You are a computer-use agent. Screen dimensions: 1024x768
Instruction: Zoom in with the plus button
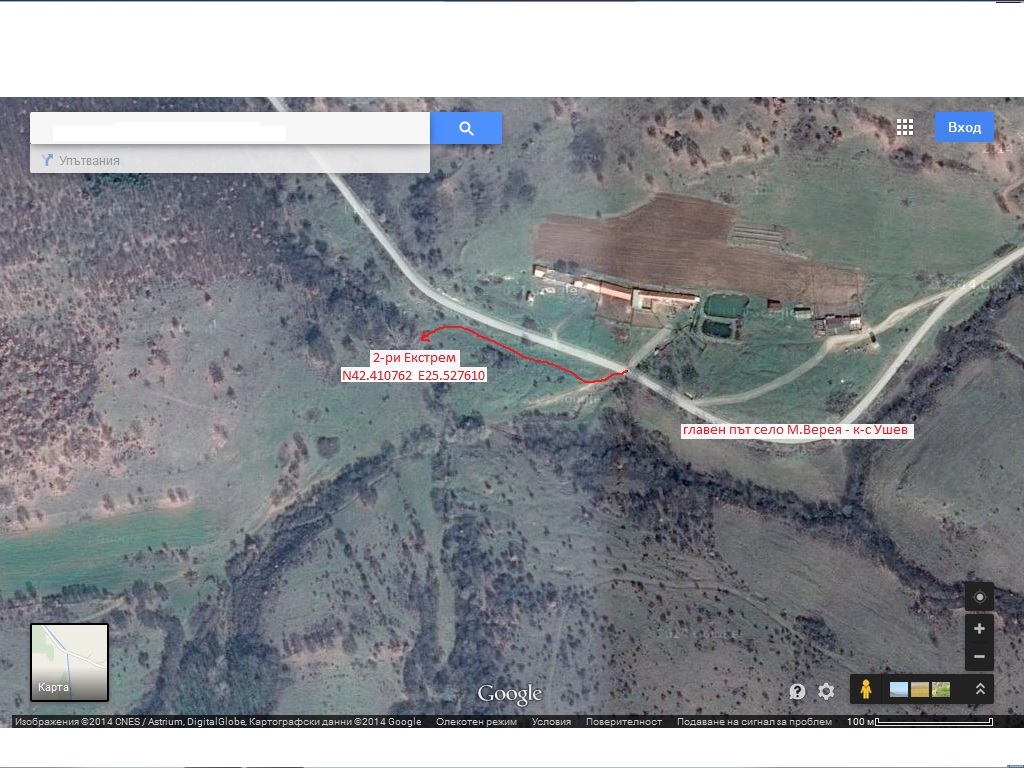click(x=979, y=629)
